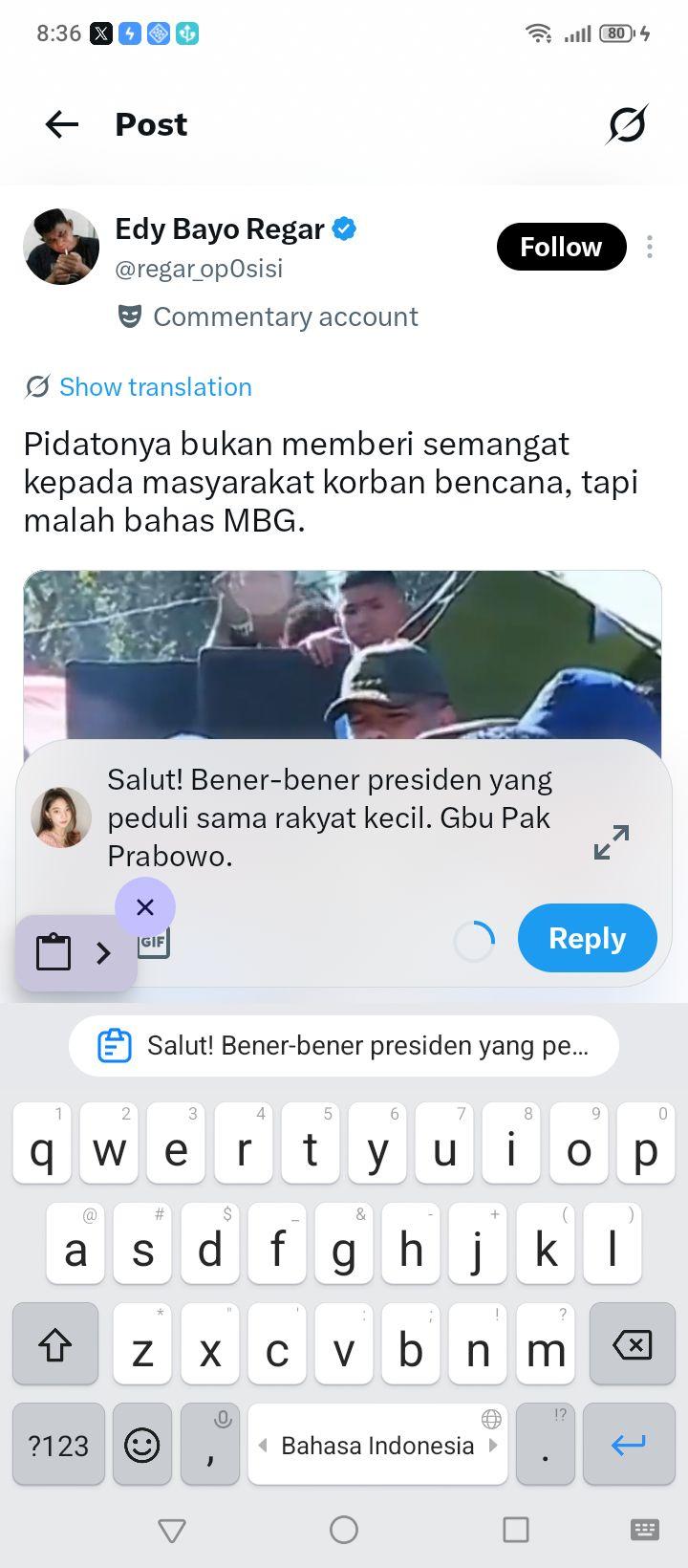The height and width of the screenshot is (1568, 688).
Task: Paste the clipboard suggestion 'Salut! Bener-bener…'
Action: 344,1046
